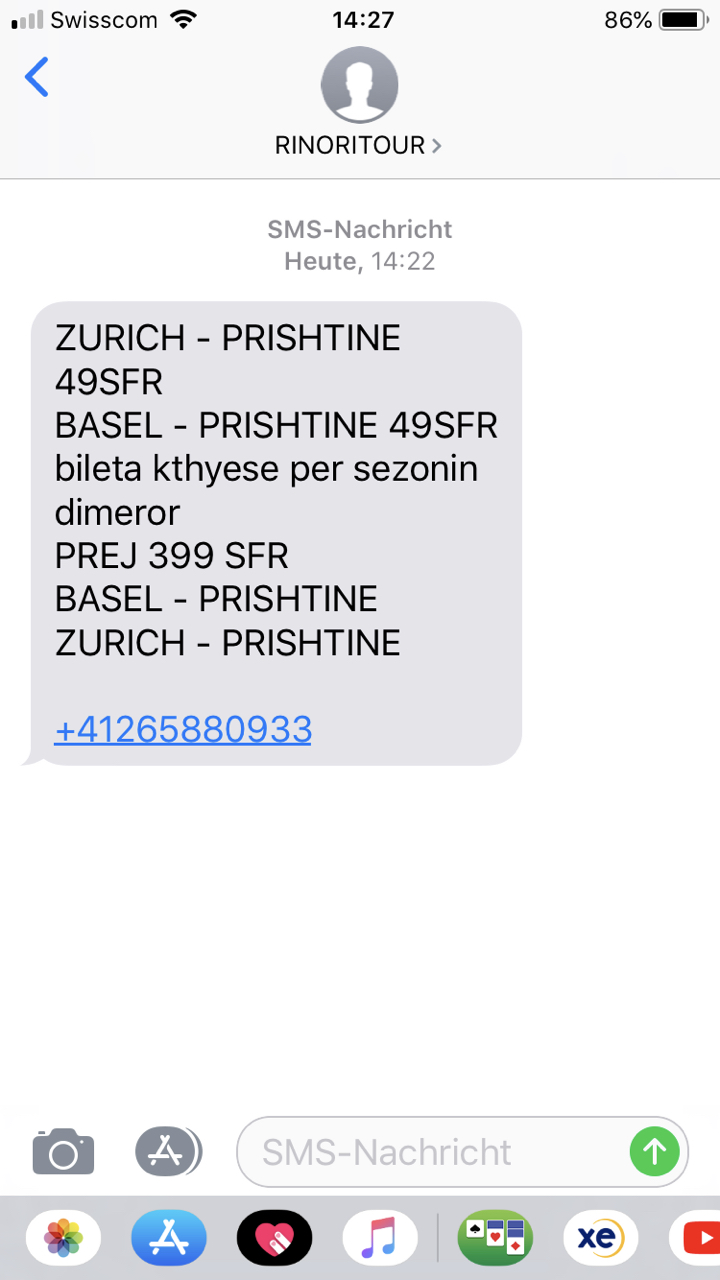The height and width of the screenshot is (1280, 720).
Task: Focus the SMS-Nachricht text field
Action: pyautogui.click(x=430, y=1152)
